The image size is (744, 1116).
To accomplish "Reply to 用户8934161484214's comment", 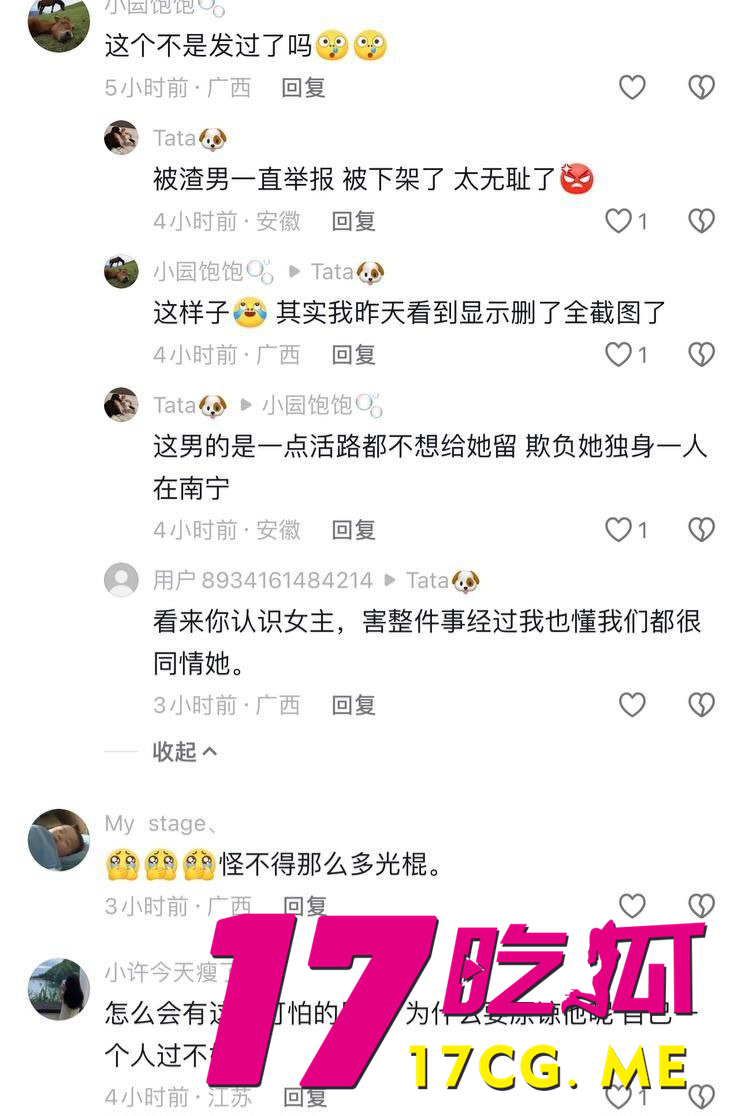I will (353, 705).
